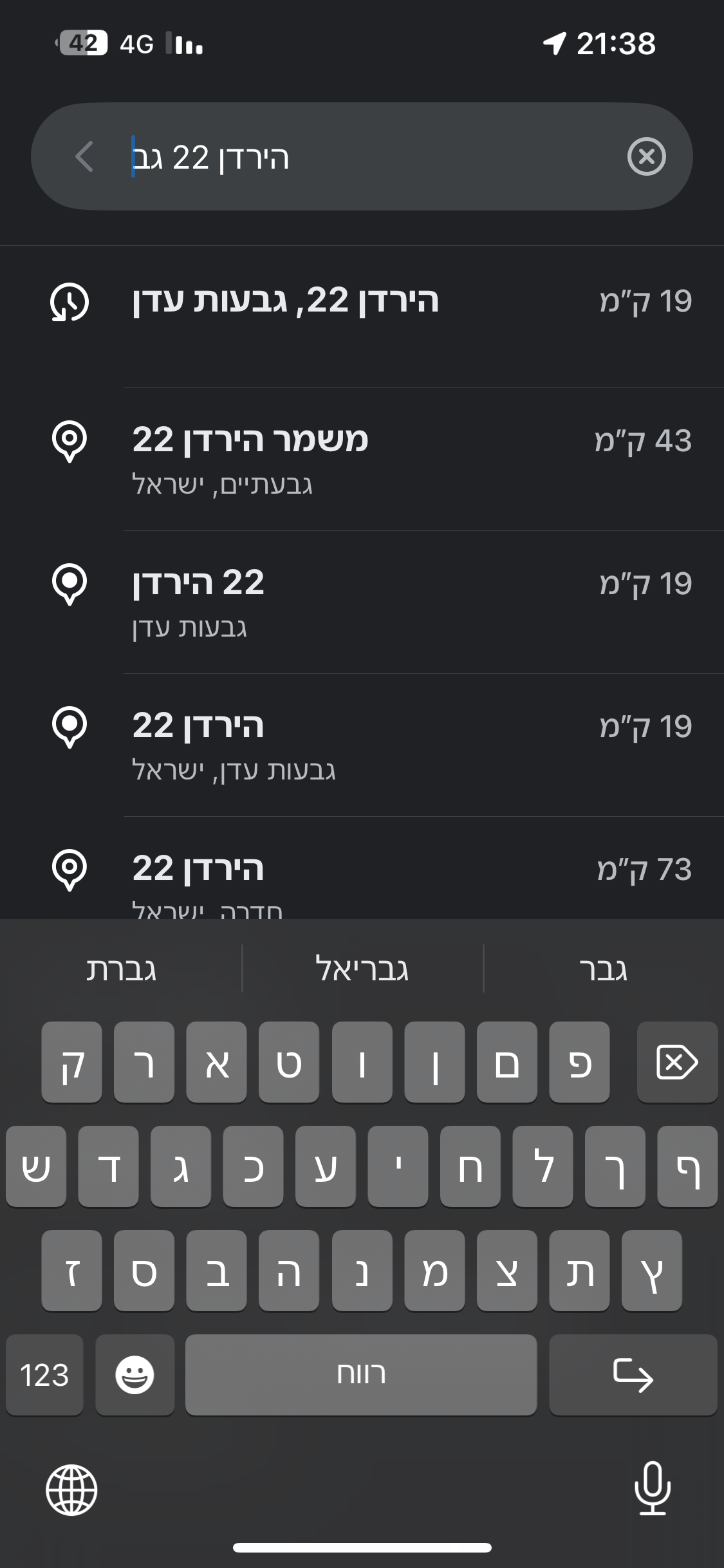
Task: Tap the search field containing הירדן 22 גב
Action: click(x=360, y=156)
